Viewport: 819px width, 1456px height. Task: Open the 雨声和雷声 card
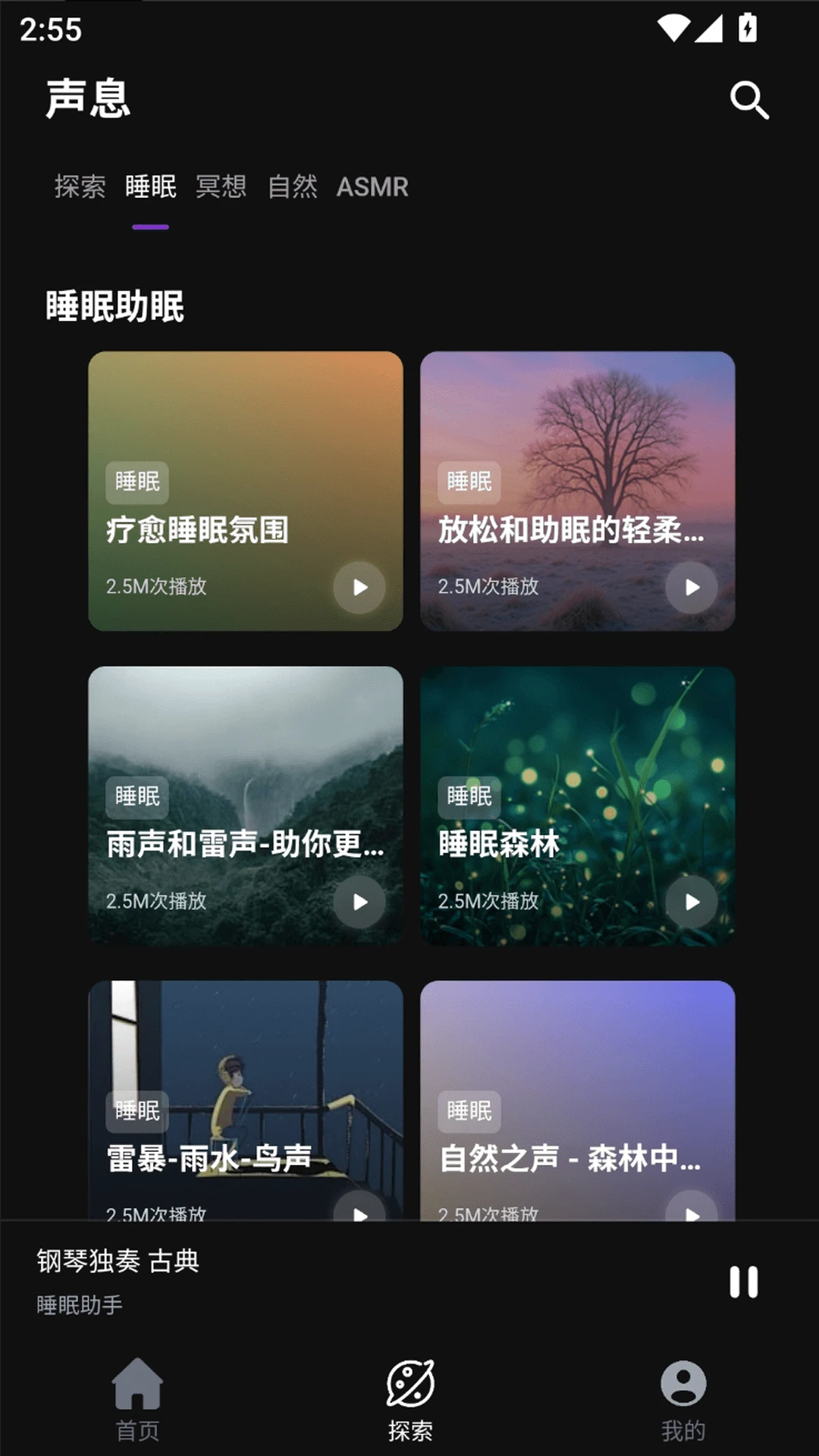245,805
